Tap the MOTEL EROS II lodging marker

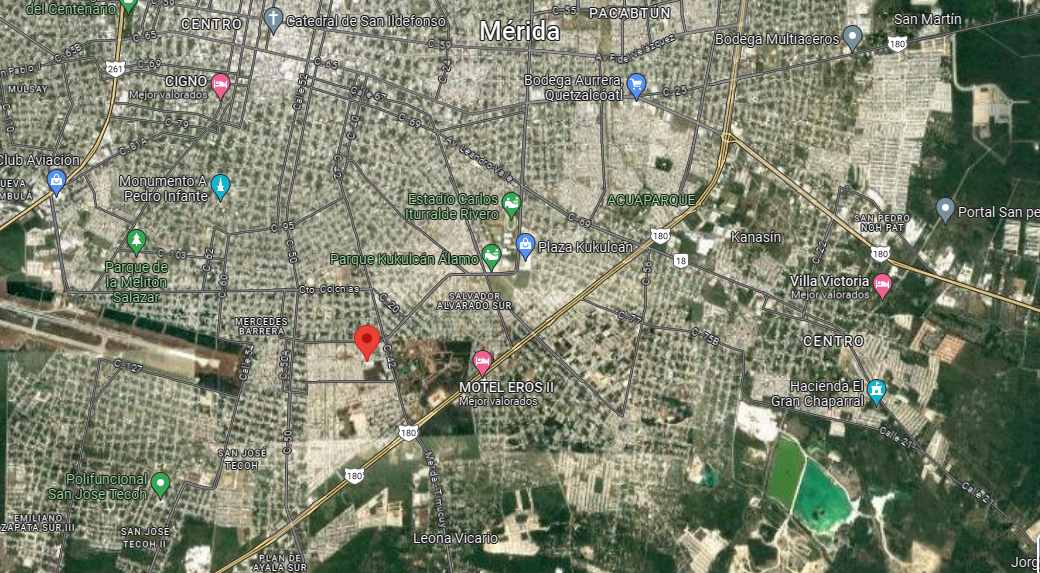[482, 361]
